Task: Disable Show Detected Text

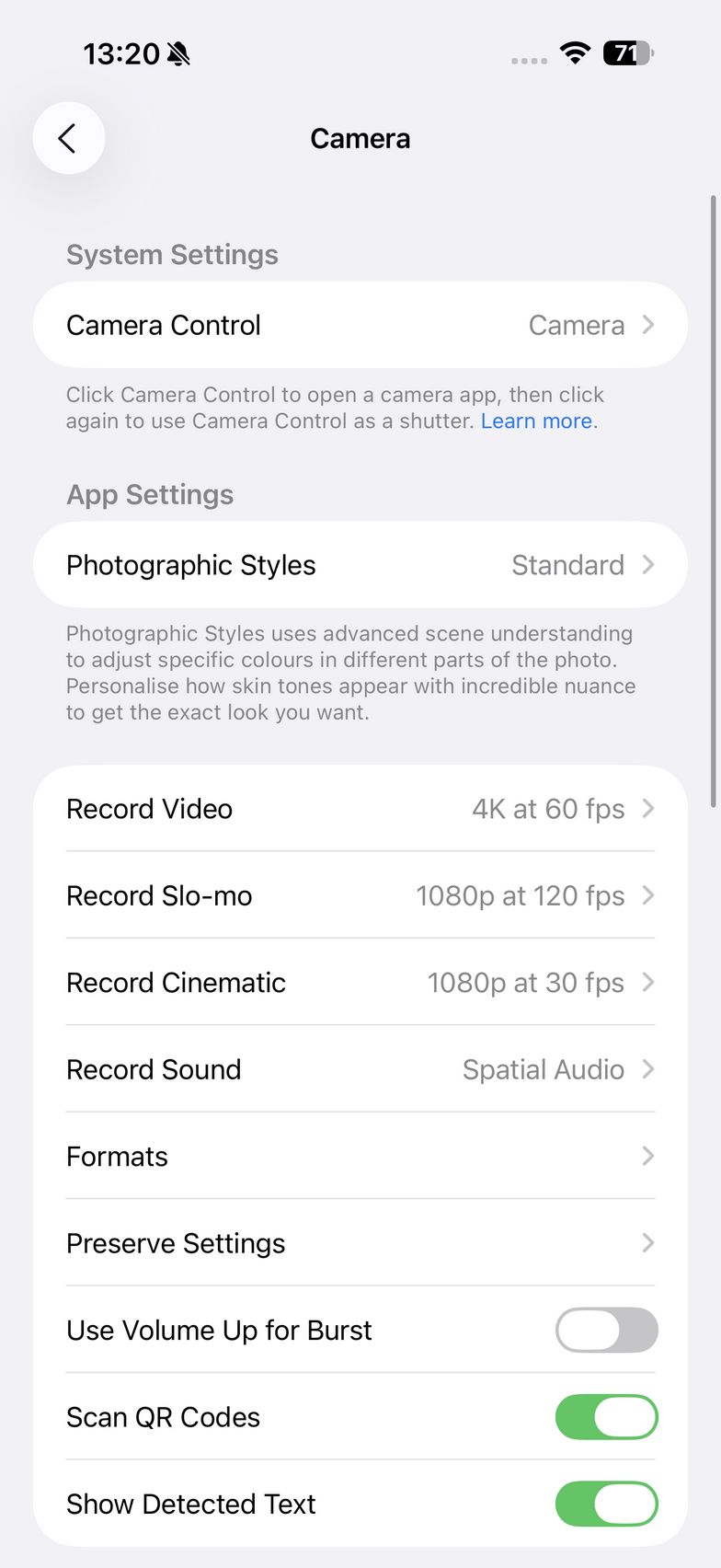Action: (x=606, y=1505)
